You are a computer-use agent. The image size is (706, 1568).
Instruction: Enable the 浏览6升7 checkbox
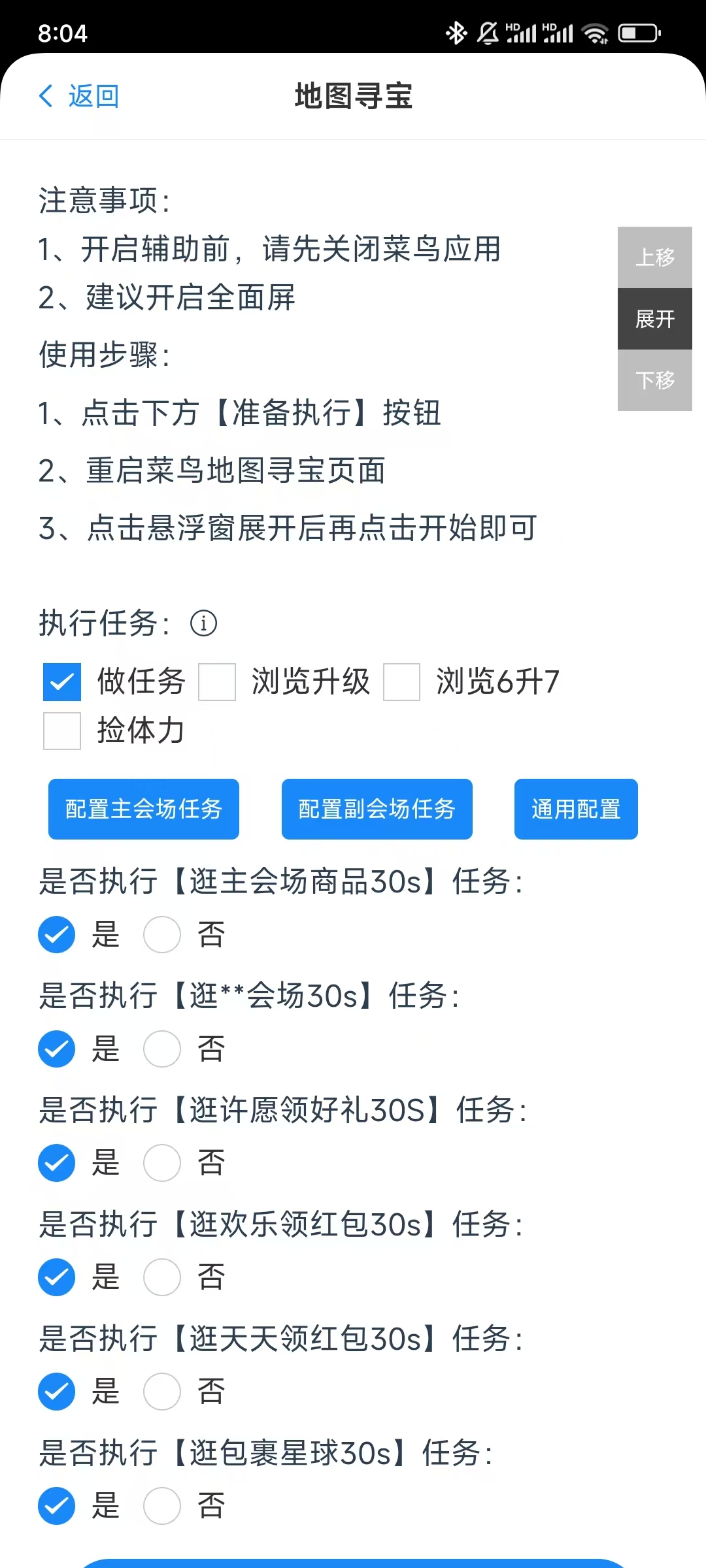coord(401,682)
